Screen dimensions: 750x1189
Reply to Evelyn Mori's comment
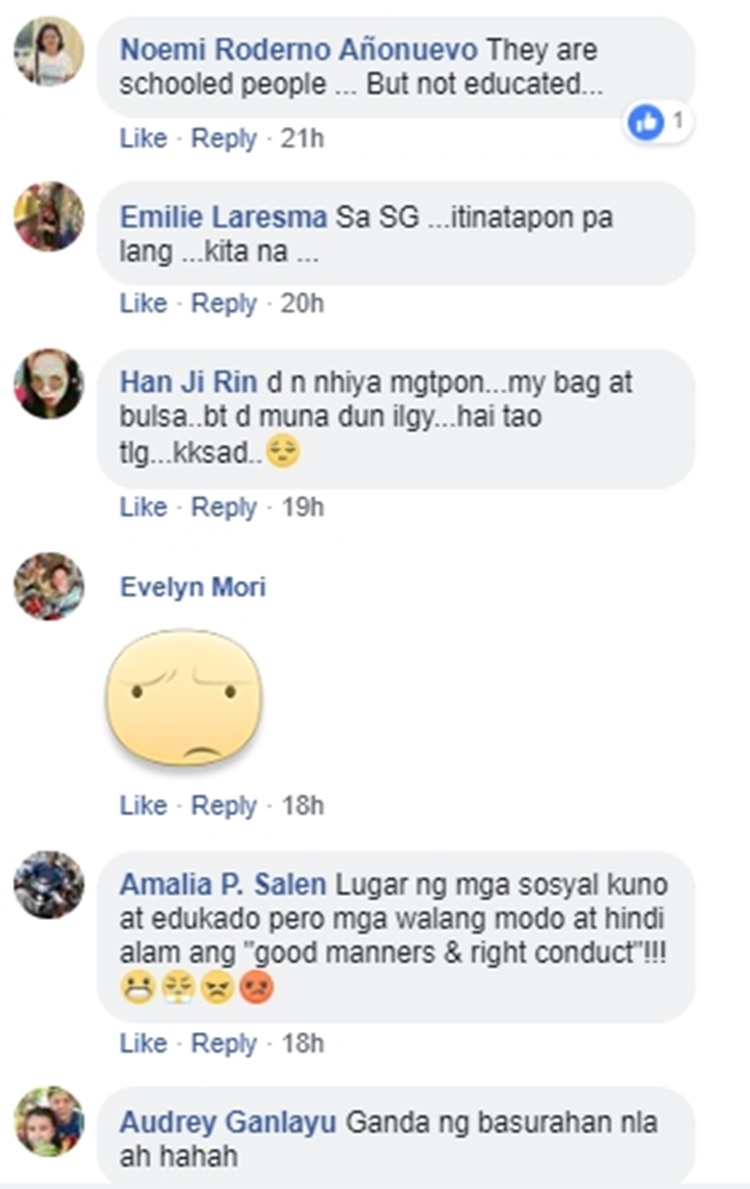pos(223,805)
